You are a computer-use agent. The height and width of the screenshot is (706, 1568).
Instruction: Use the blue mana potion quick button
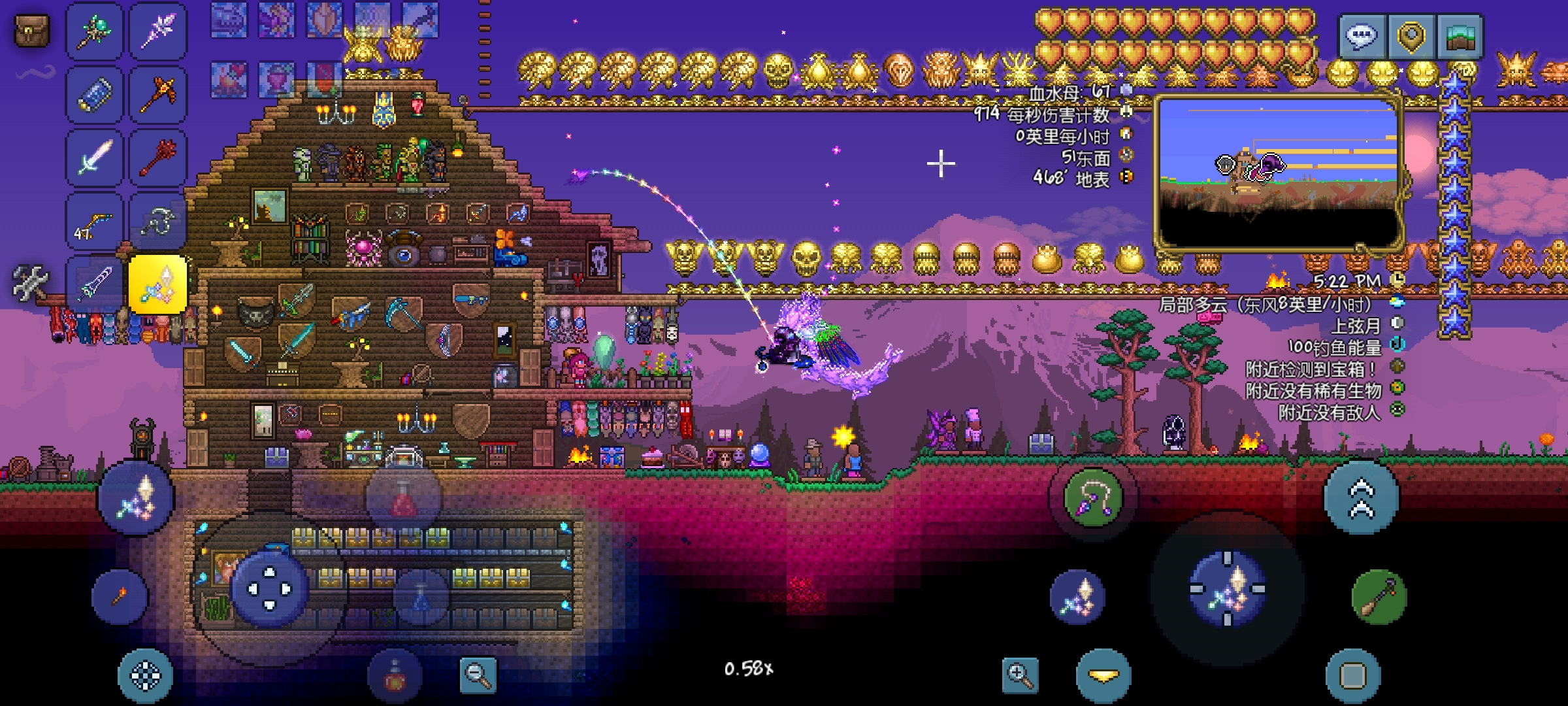click(421, 596)
